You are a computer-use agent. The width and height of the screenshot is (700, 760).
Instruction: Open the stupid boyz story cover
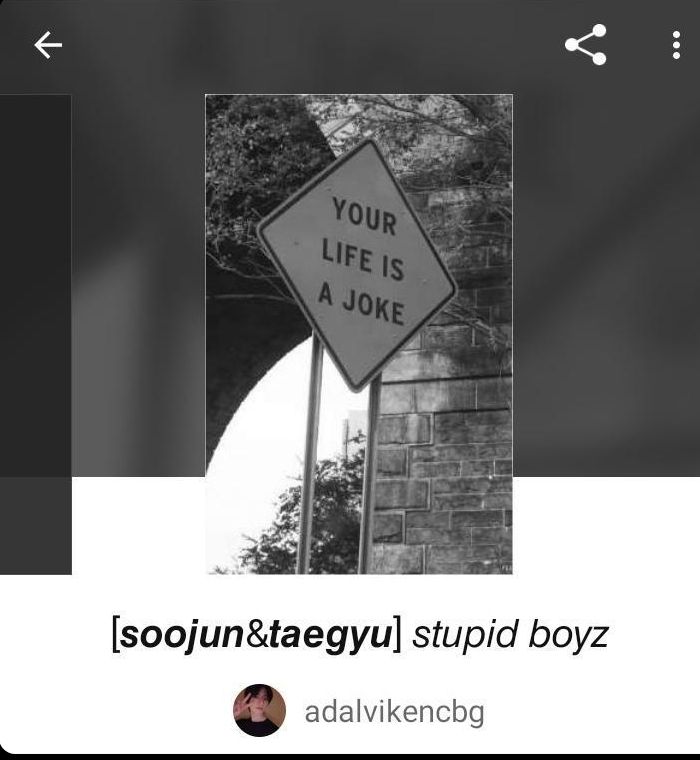(x=359, y=334)
